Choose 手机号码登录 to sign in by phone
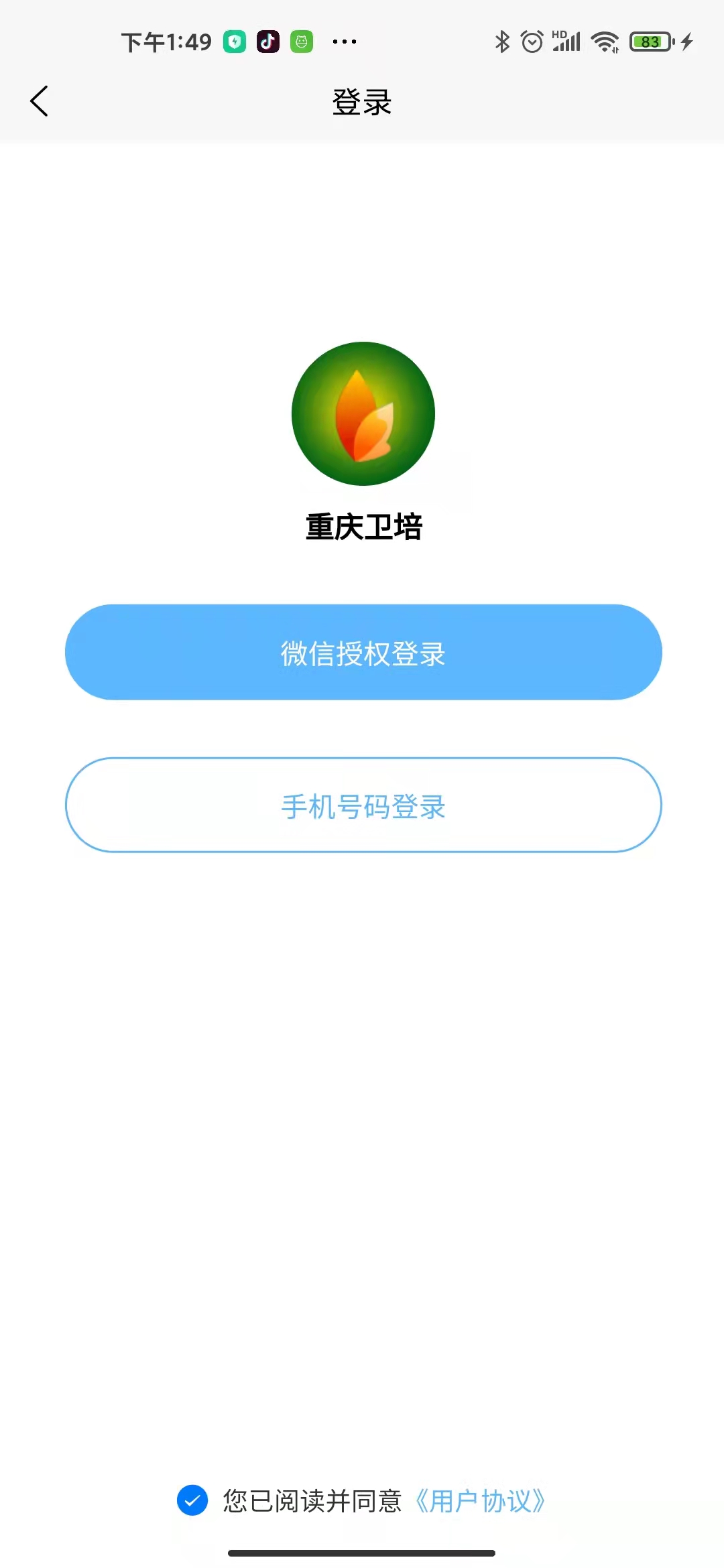Viewport: 724px width, 1568px height. coord(362,805)
